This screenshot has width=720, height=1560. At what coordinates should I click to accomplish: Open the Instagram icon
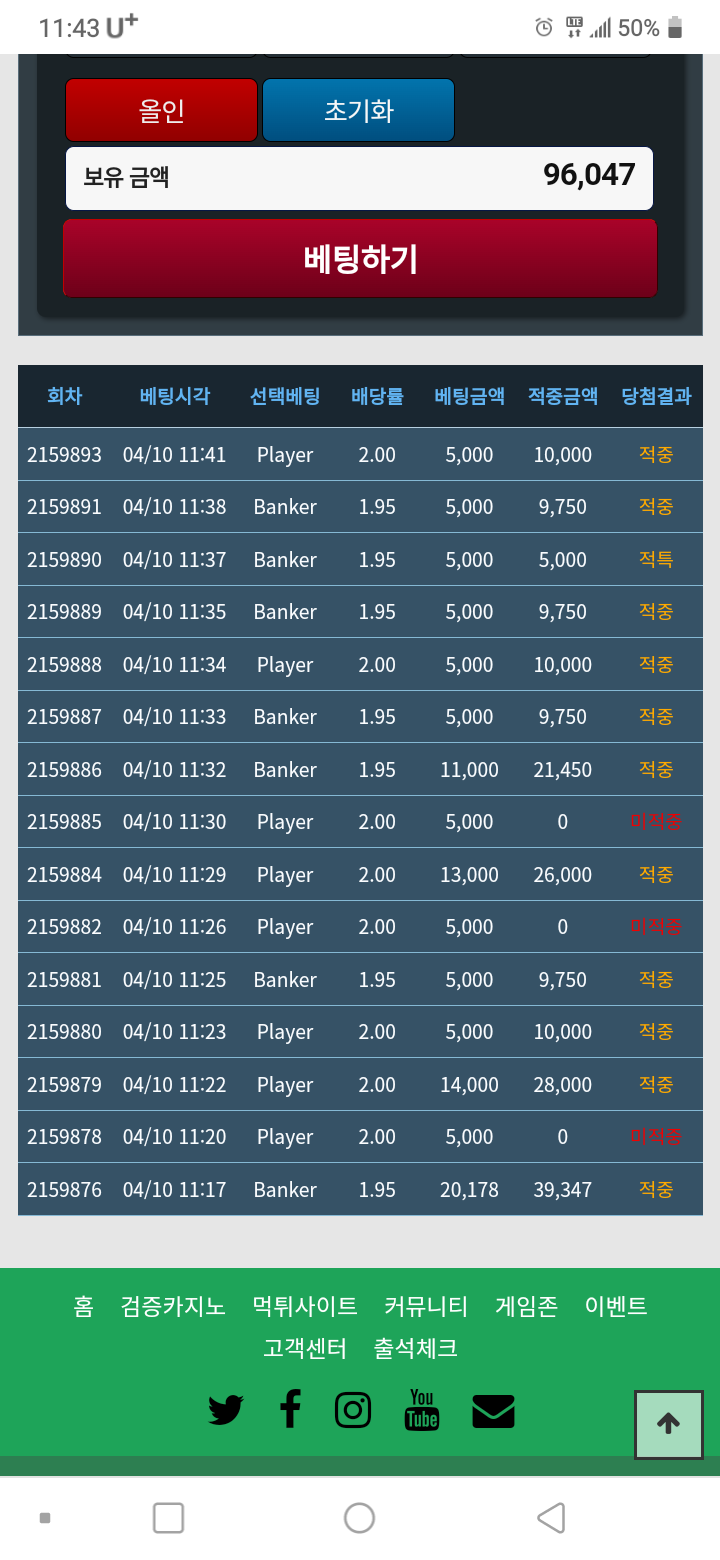(x=353, y=1410)
